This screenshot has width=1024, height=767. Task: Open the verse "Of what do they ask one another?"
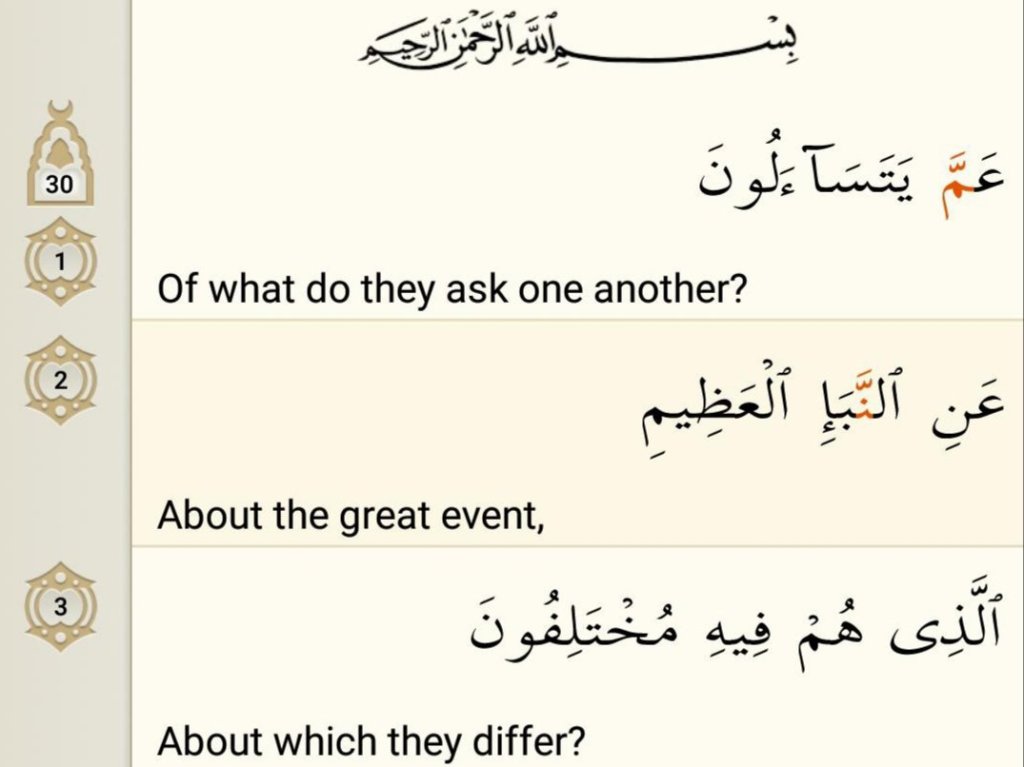point(453,290)
